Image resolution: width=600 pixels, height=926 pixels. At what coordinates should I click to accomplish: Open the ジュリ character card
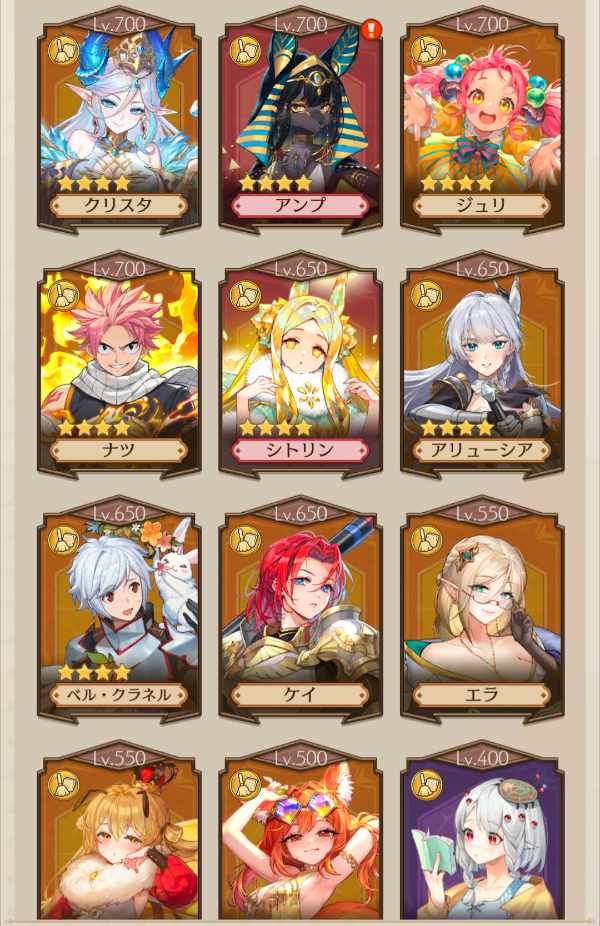(482, 120)
